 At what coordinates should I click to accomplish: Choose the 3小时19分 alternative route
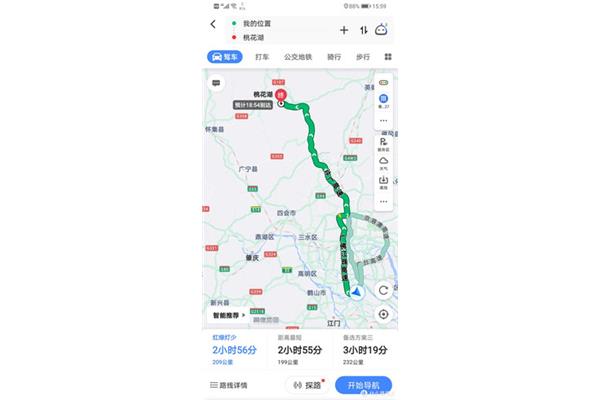point(364,350)
